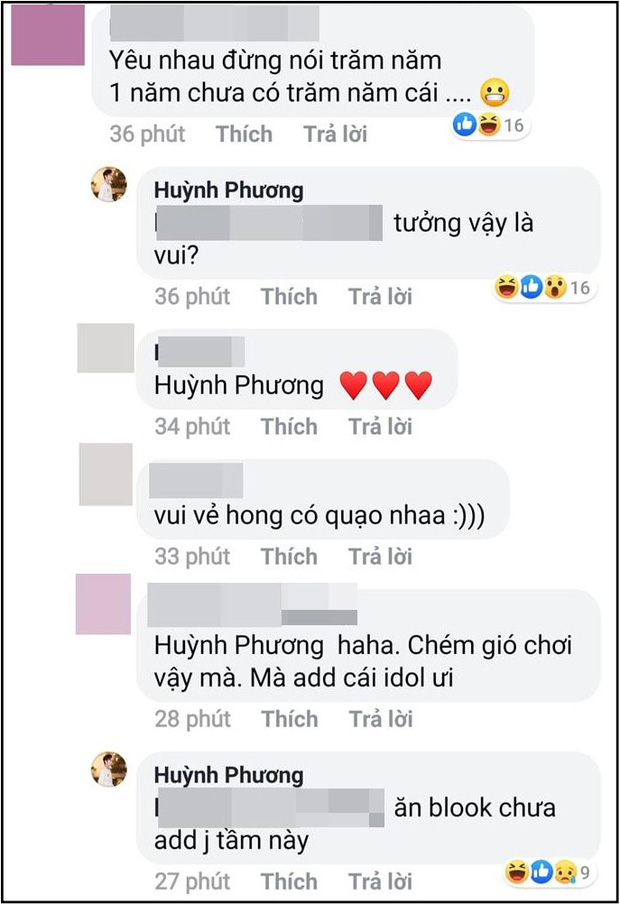Open Huỳnh Phương's profile from the "tưởng vậy là vui?" reply

click(x=228, y=190)
